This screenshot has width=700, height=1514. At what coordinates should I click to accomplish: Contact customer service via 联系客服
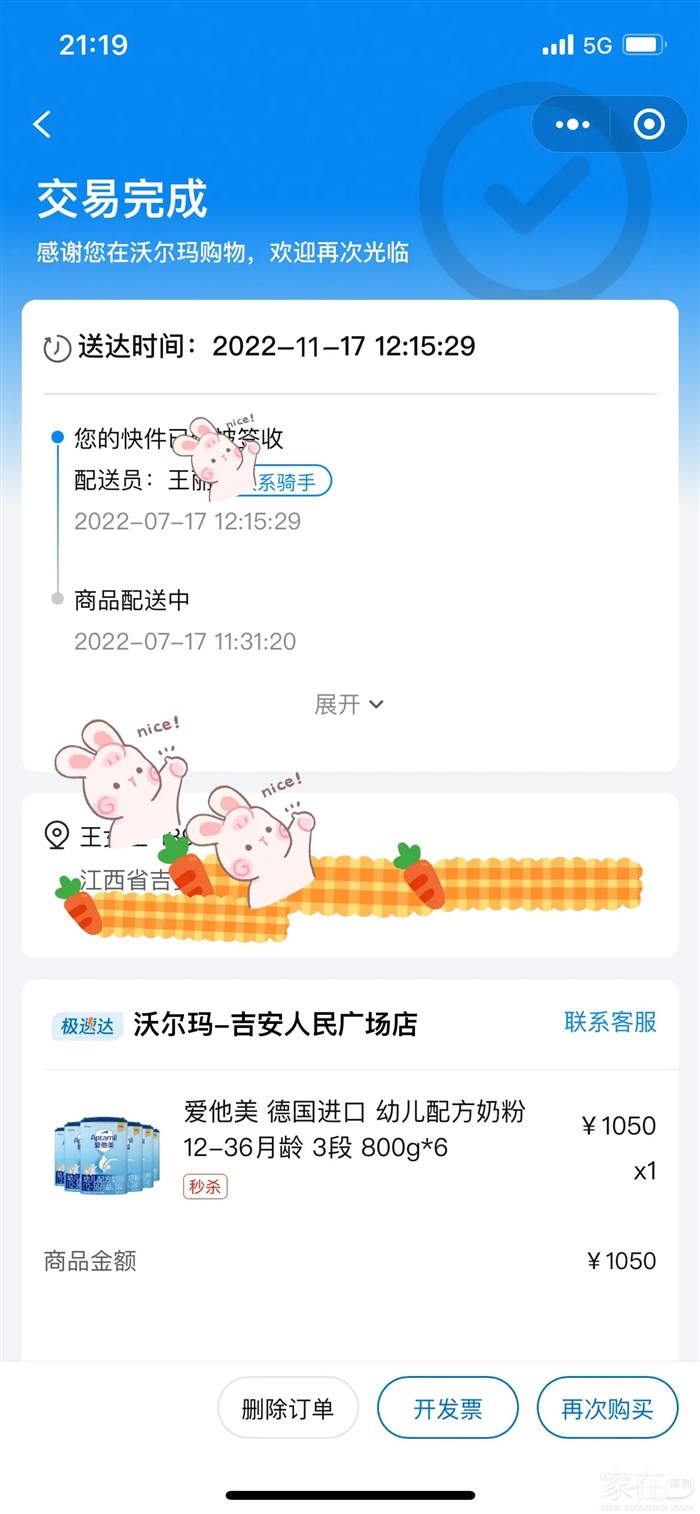pyautogui.click(x=610, y=1022)
